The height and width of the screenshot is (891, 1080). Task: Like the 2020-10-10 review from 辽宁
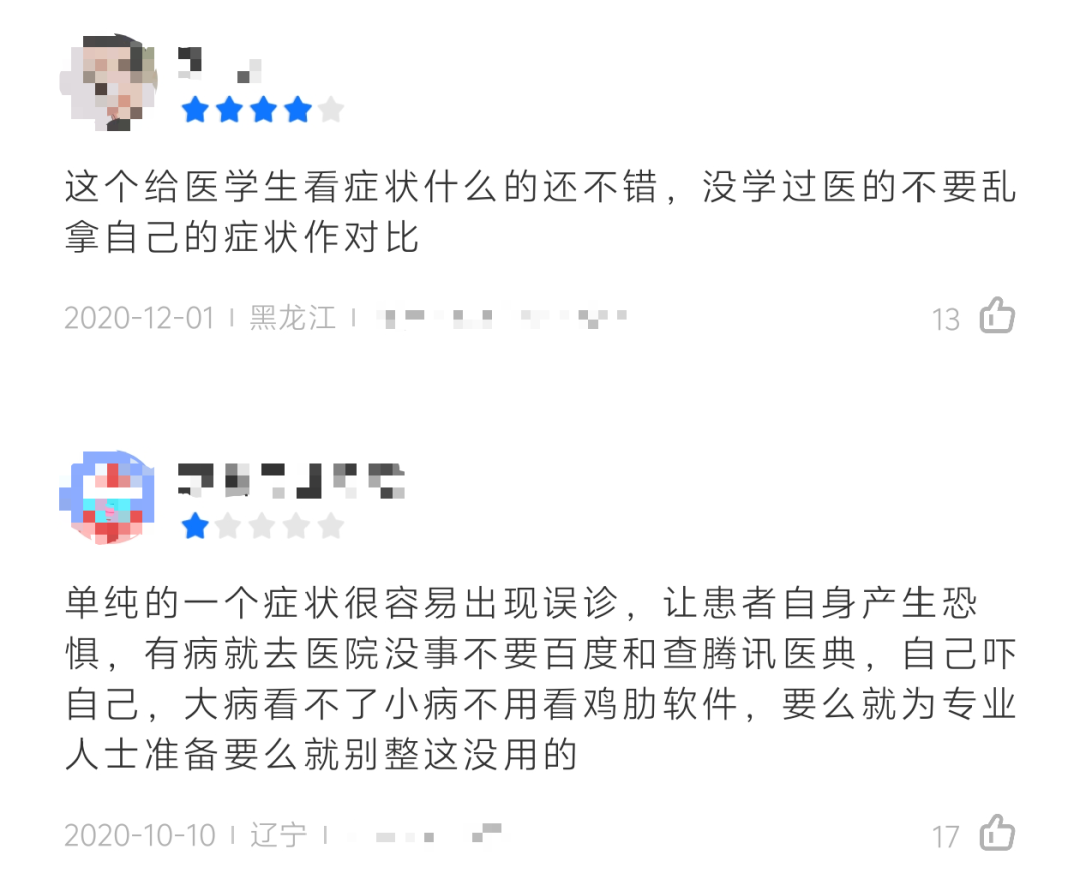[x=996, y=833]
